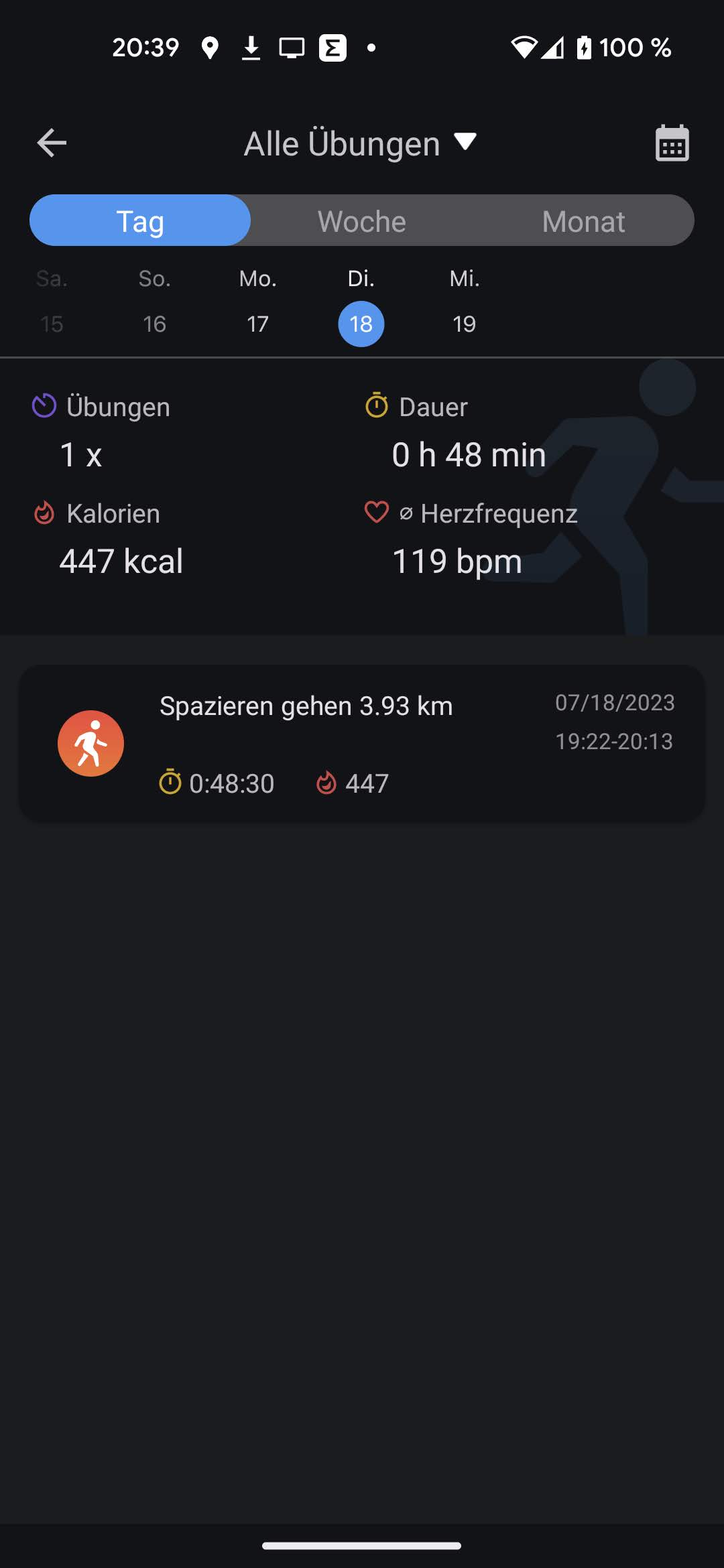724x1568 pixels.
Task: Open the calendar date picker
Action: (672, 143)
